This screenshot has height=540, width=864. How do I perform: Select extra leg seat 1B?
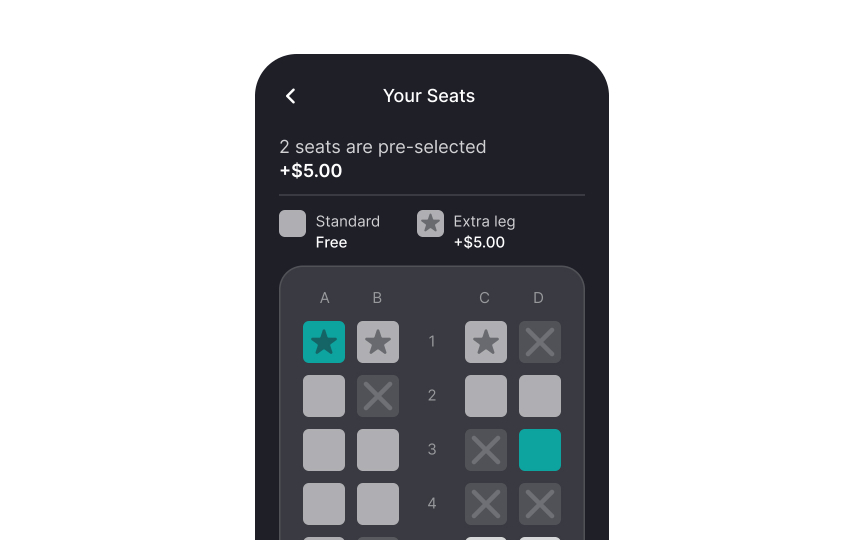tap(378, 342)
